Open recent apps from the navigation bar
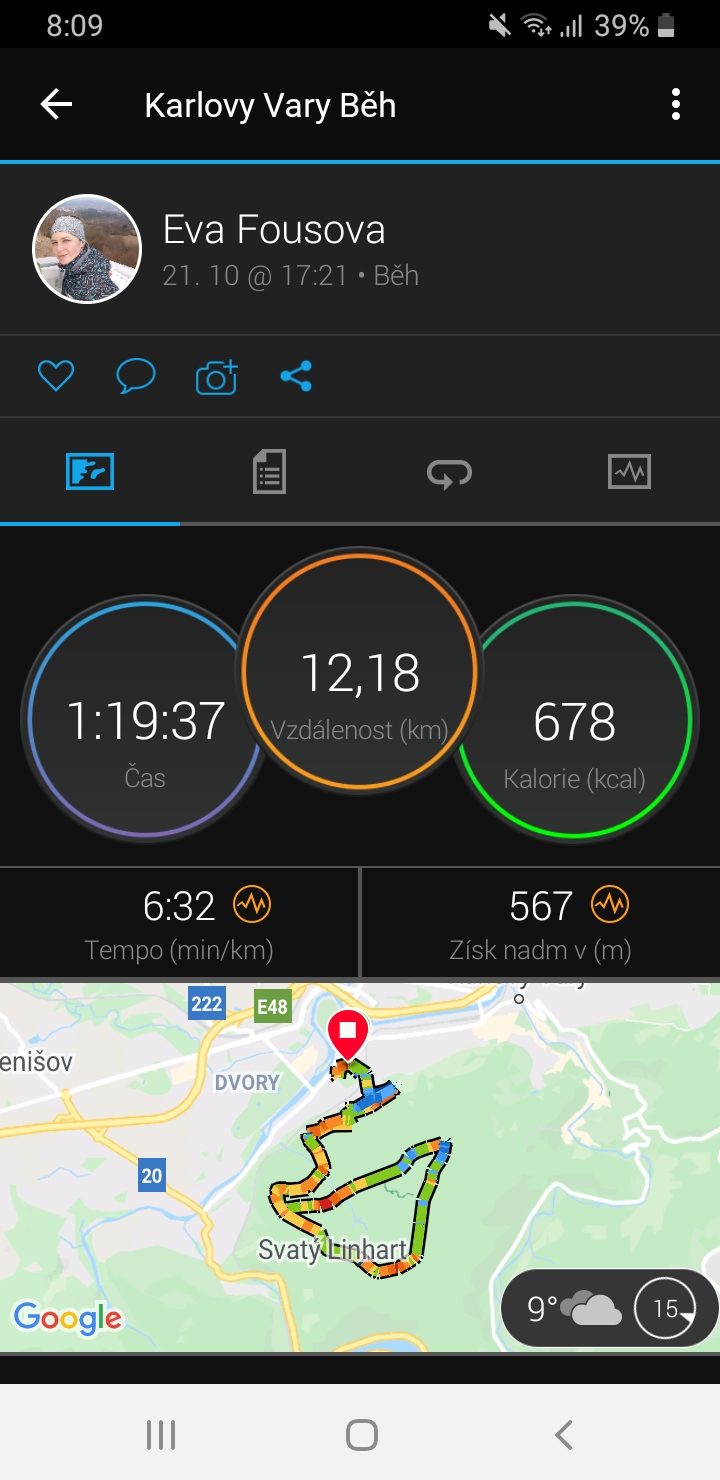This screenshot has height=1480, width=720. point(161,1435)
